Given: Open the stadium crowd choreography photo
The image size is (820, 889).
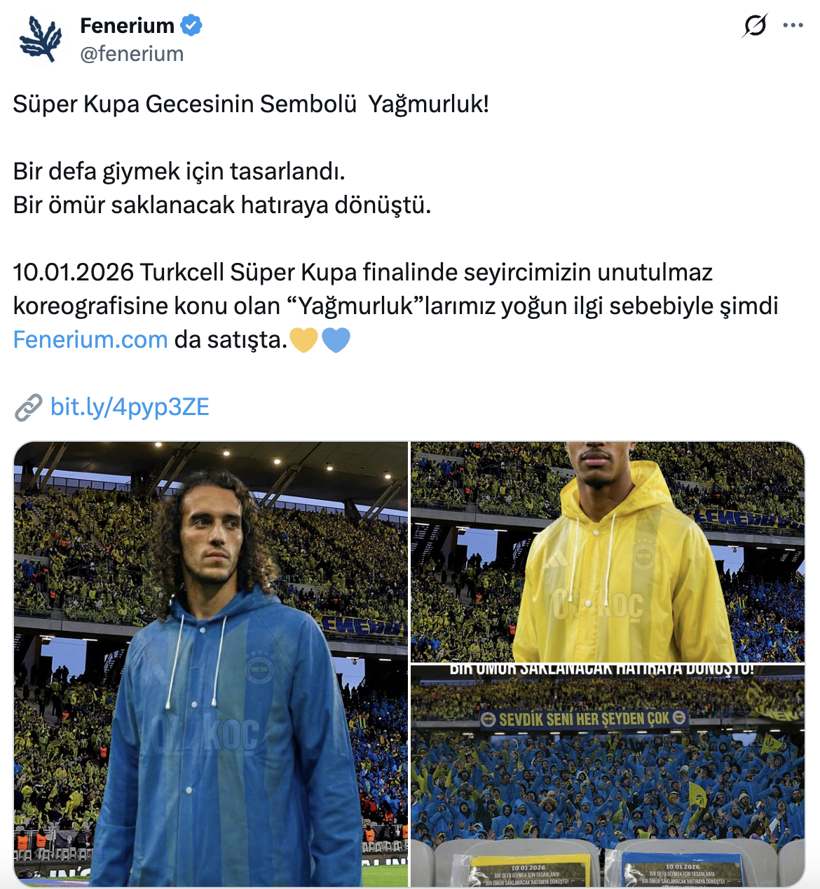Looking at the screenshot, I should [607, 775].
